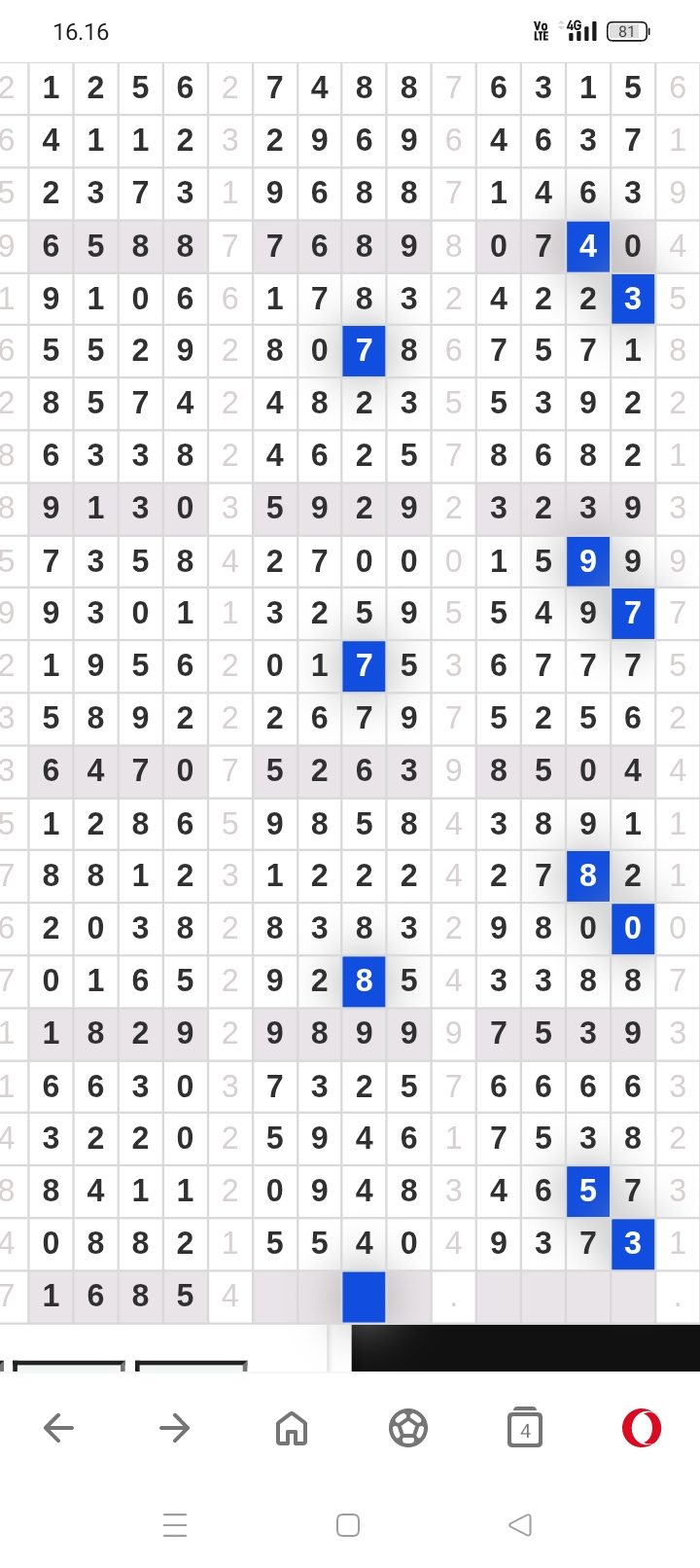
Task: Go forward to the next page
Action: (175, 1428)
